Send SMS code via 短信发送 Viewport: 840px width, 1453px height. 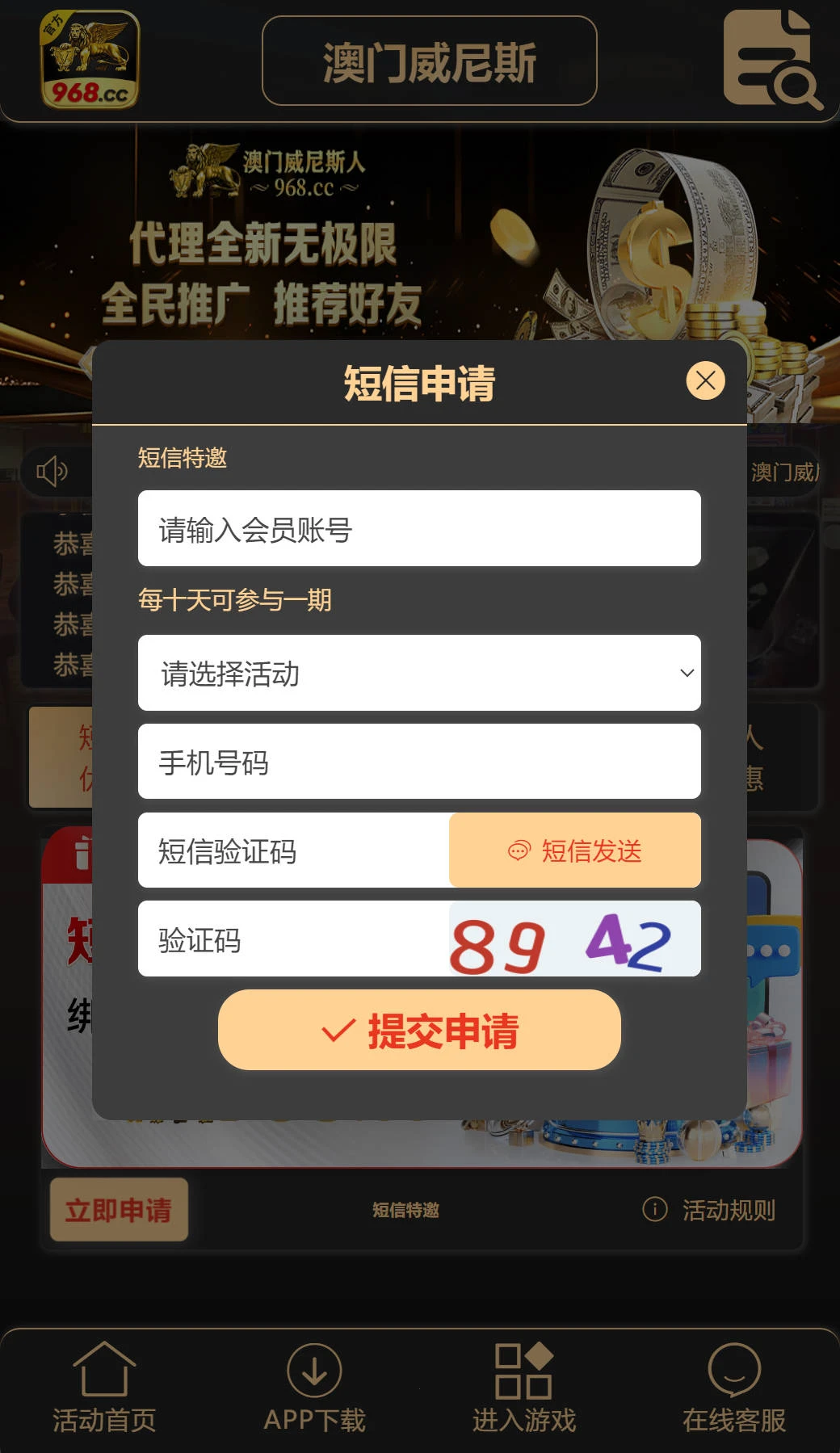(x=574, y=850)
